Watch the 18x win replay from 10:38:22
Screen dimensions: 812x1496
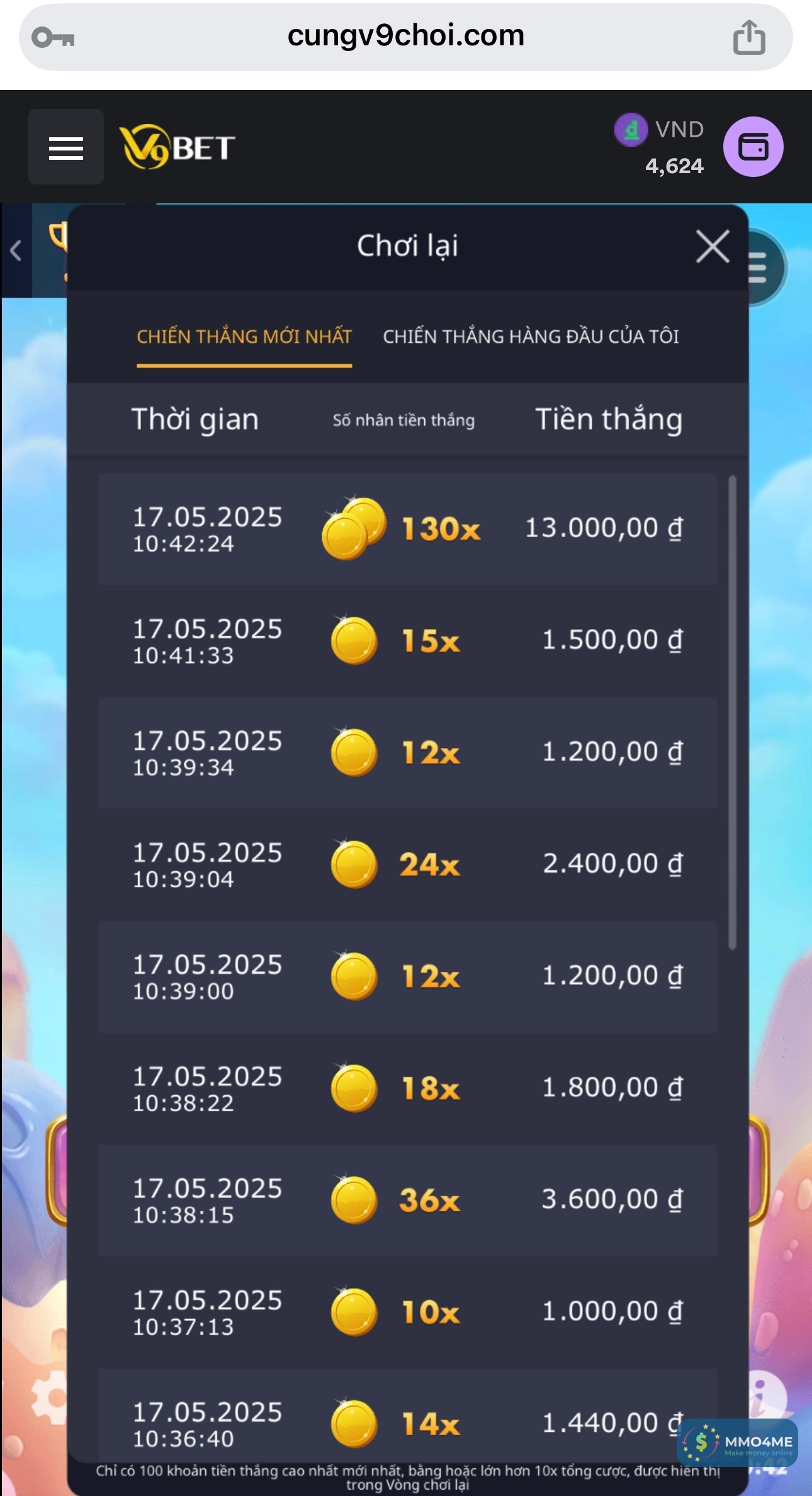tap(407, 1088)
